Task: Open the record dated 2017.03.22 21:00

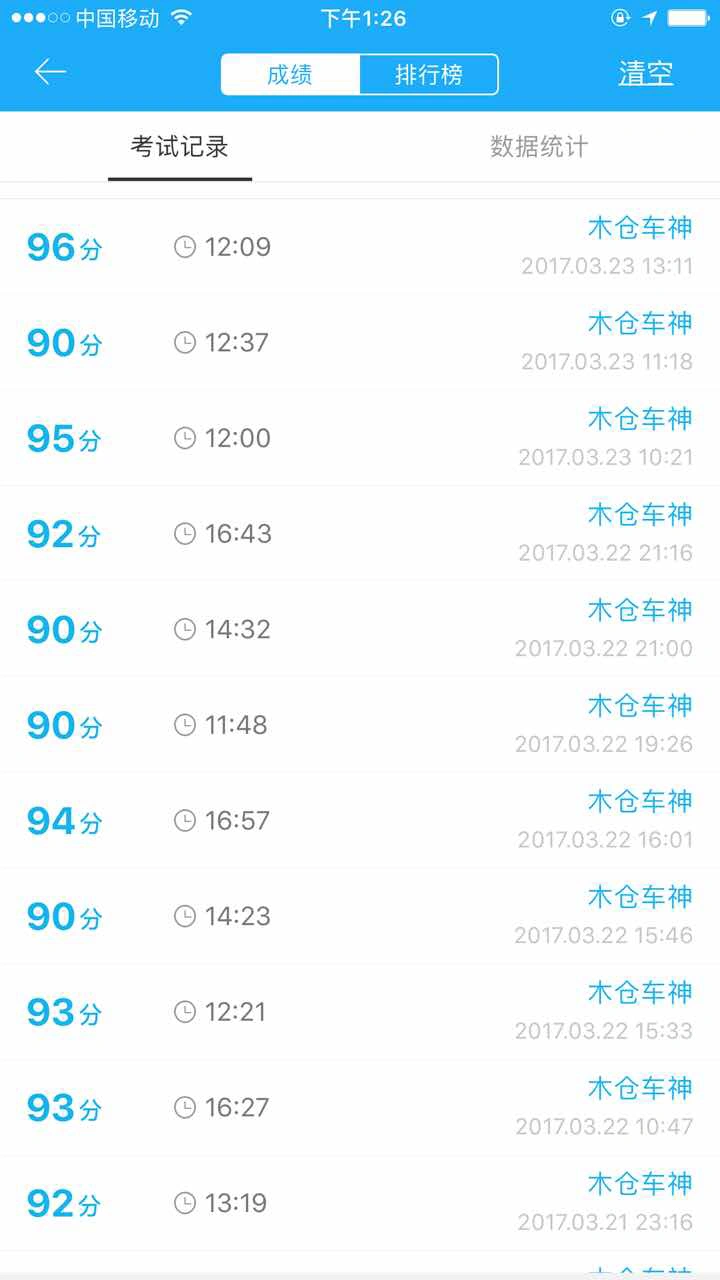Action: pyautogui.click(x=360, y=629)
